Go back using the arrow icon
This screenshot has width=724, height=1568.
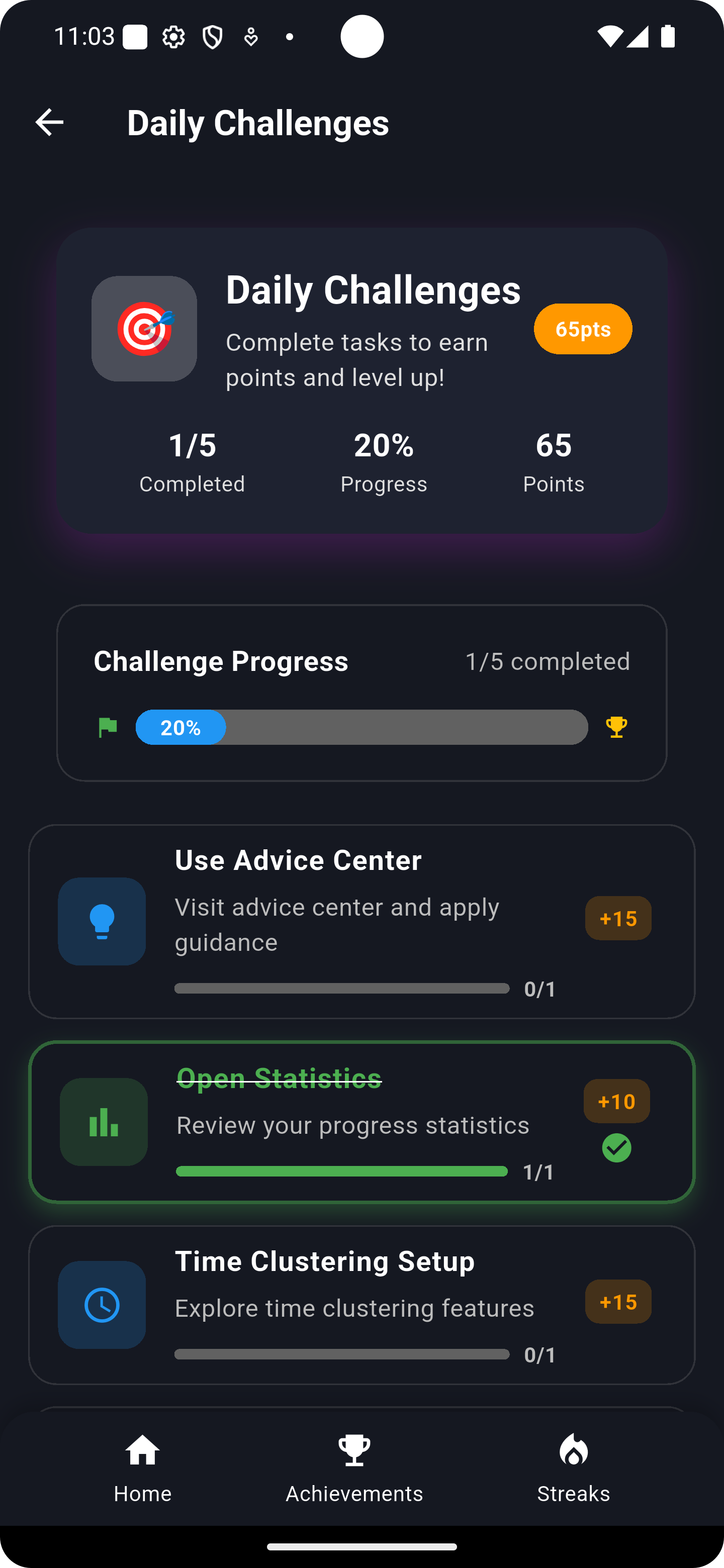pos(49,122)
